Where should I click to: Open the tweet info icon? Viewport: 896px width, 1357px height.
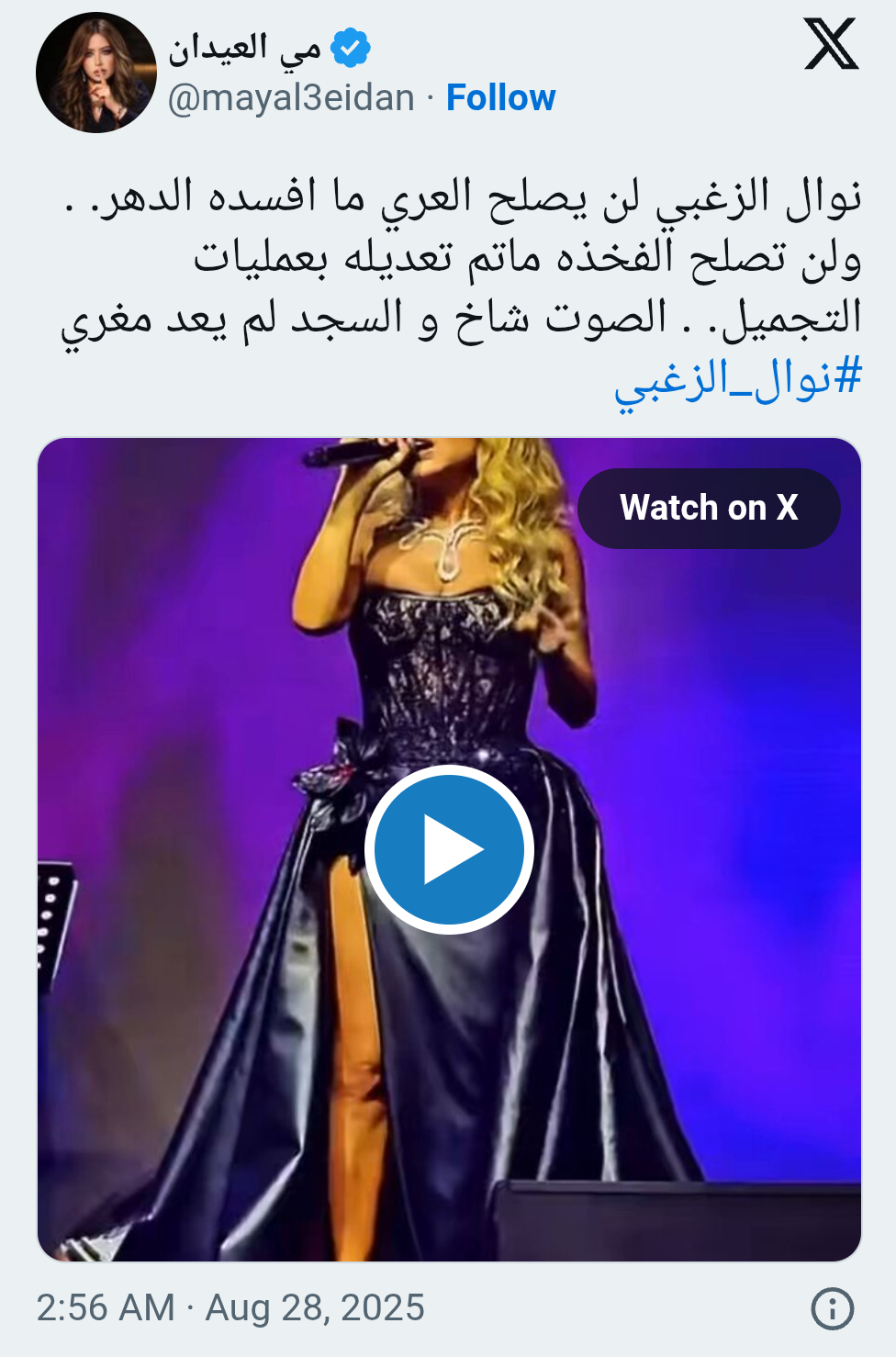(832, 1308)
